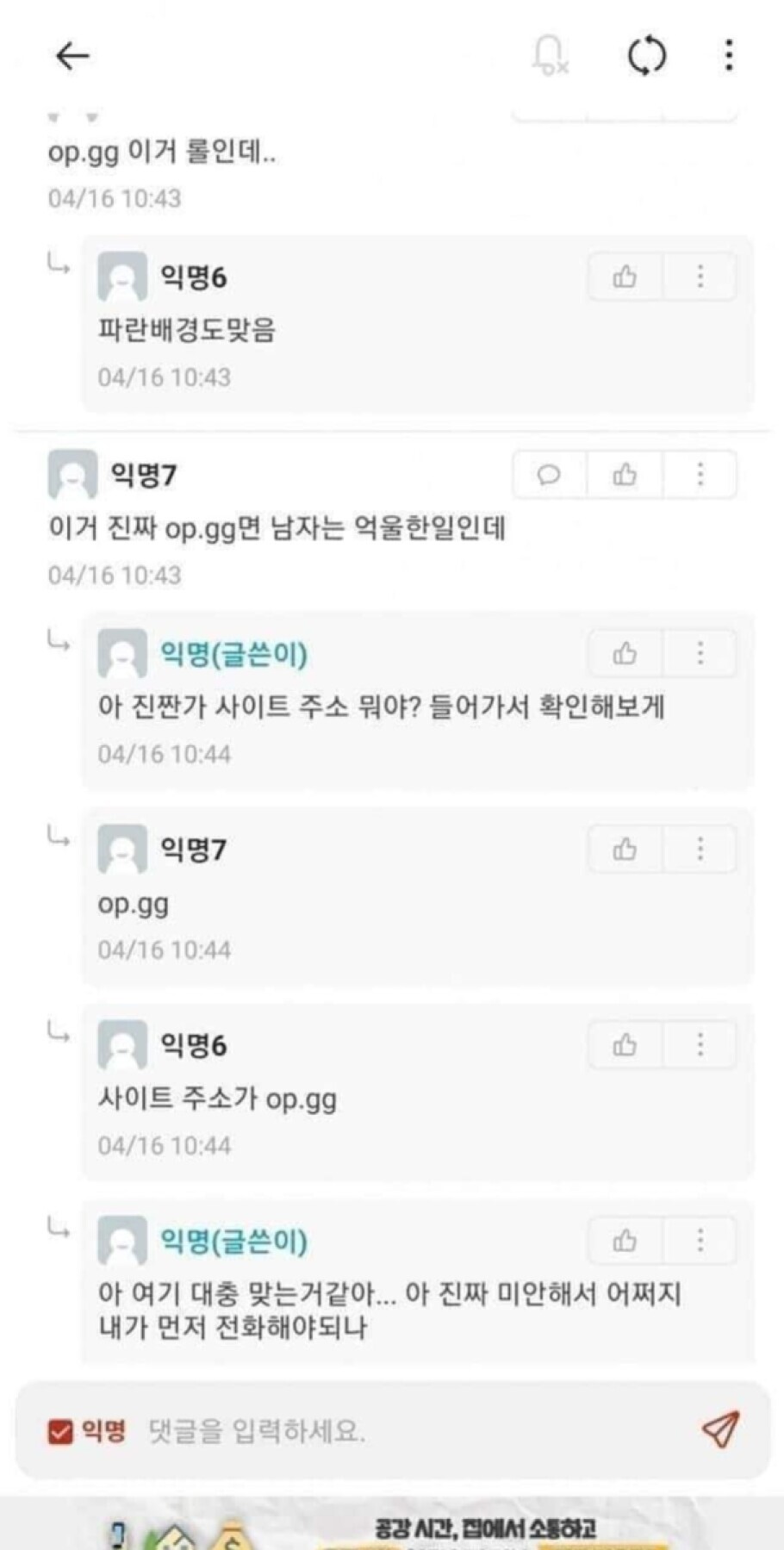Reply to 익명7's comment about op.gg
This screenshot has height=1550, width=784.
pyautogui.click(x=549, y=474)
